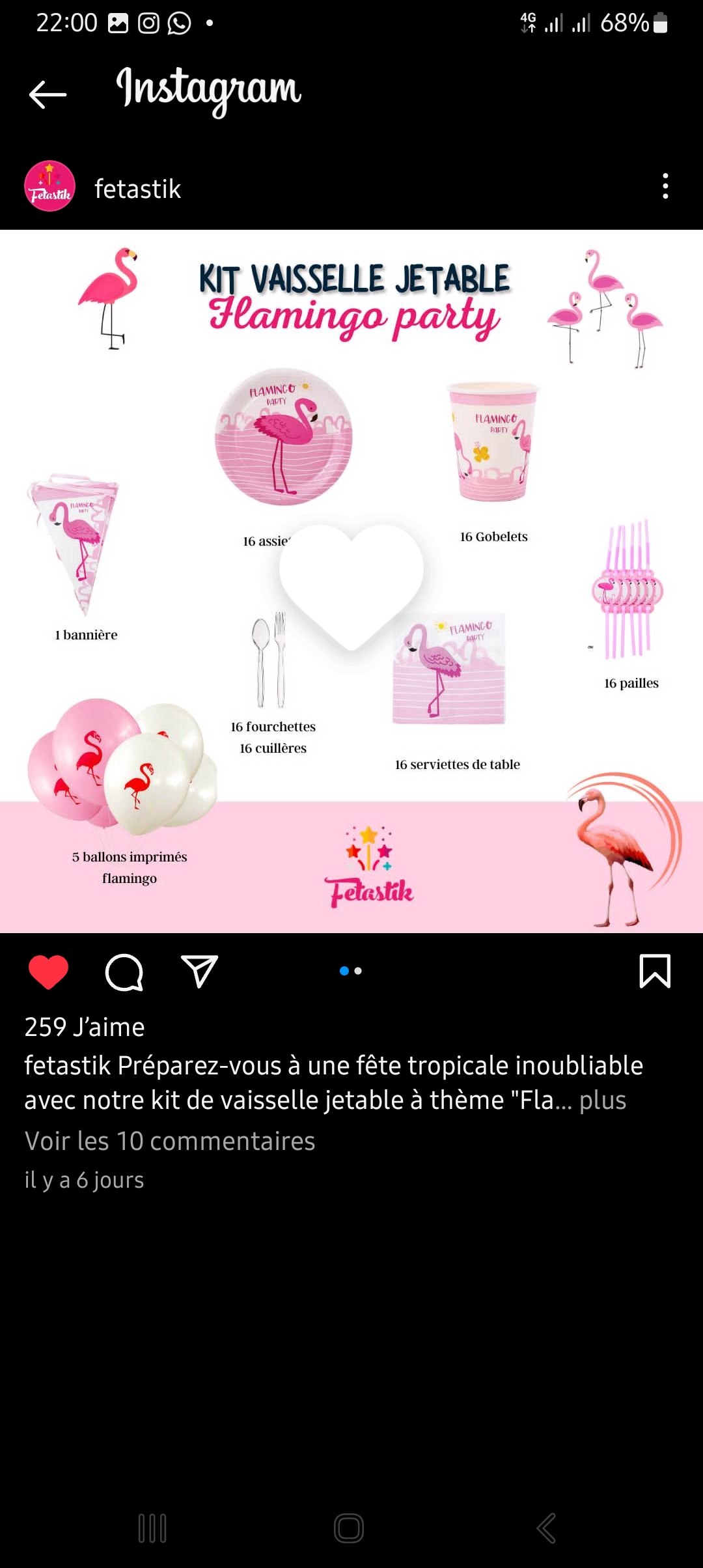Expand the caption with 'plus'
This screenshot has width=703, height=1568.
click(x=602, y=1100)
